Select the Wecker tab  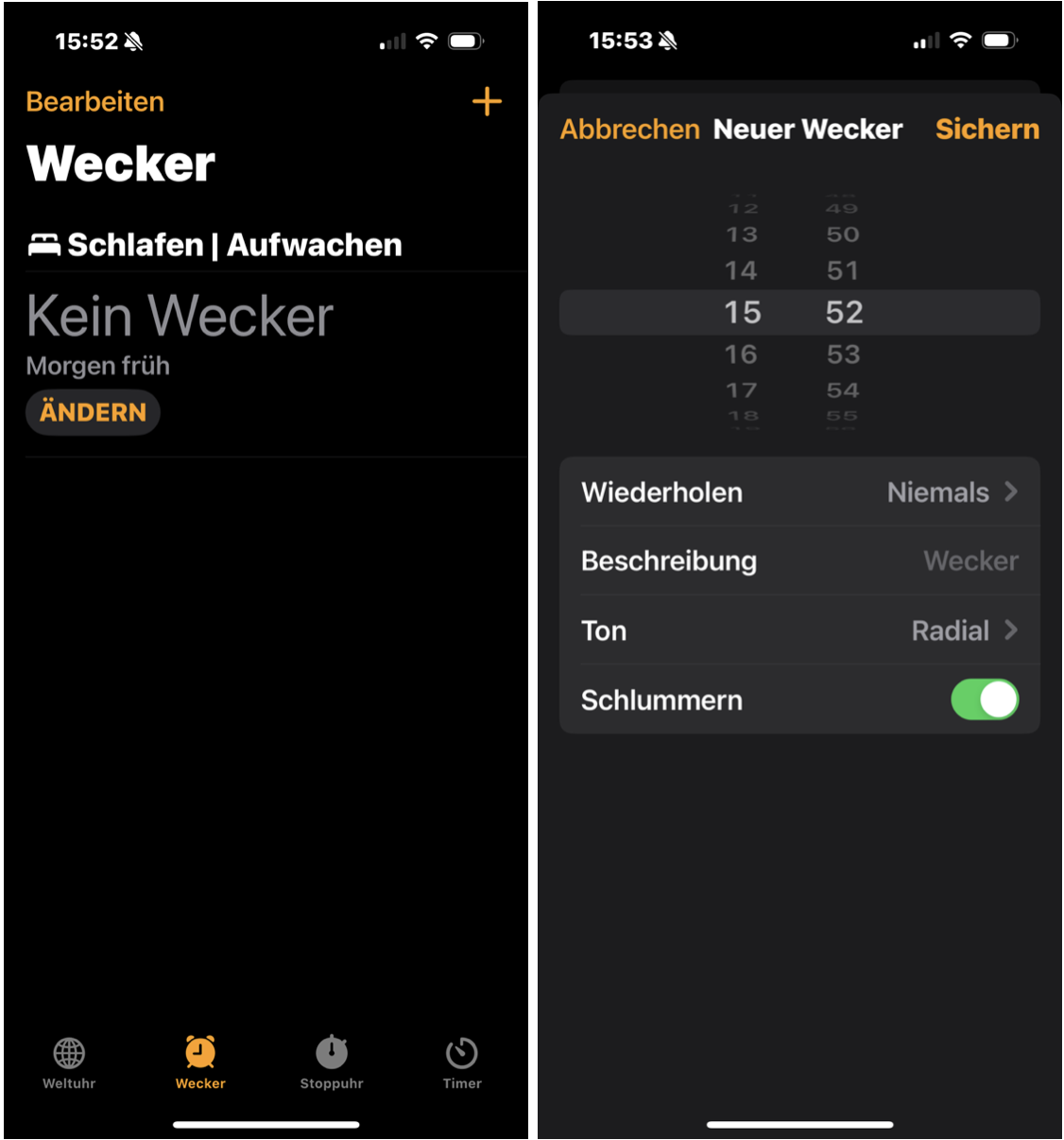pos(200,1063)
